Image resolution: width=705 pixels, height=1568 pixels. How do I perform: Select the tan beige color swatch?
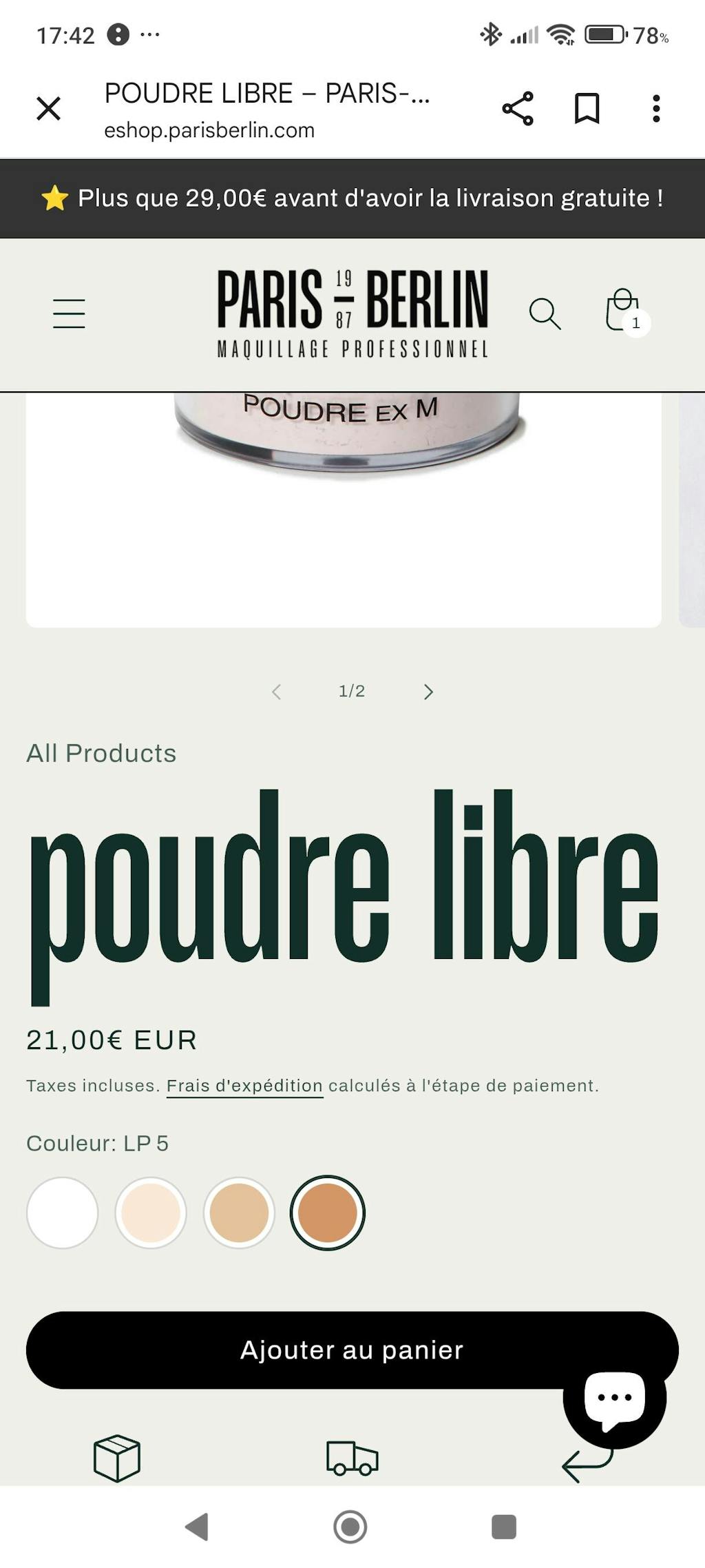pyautogui.click(x=239, y=1213)
